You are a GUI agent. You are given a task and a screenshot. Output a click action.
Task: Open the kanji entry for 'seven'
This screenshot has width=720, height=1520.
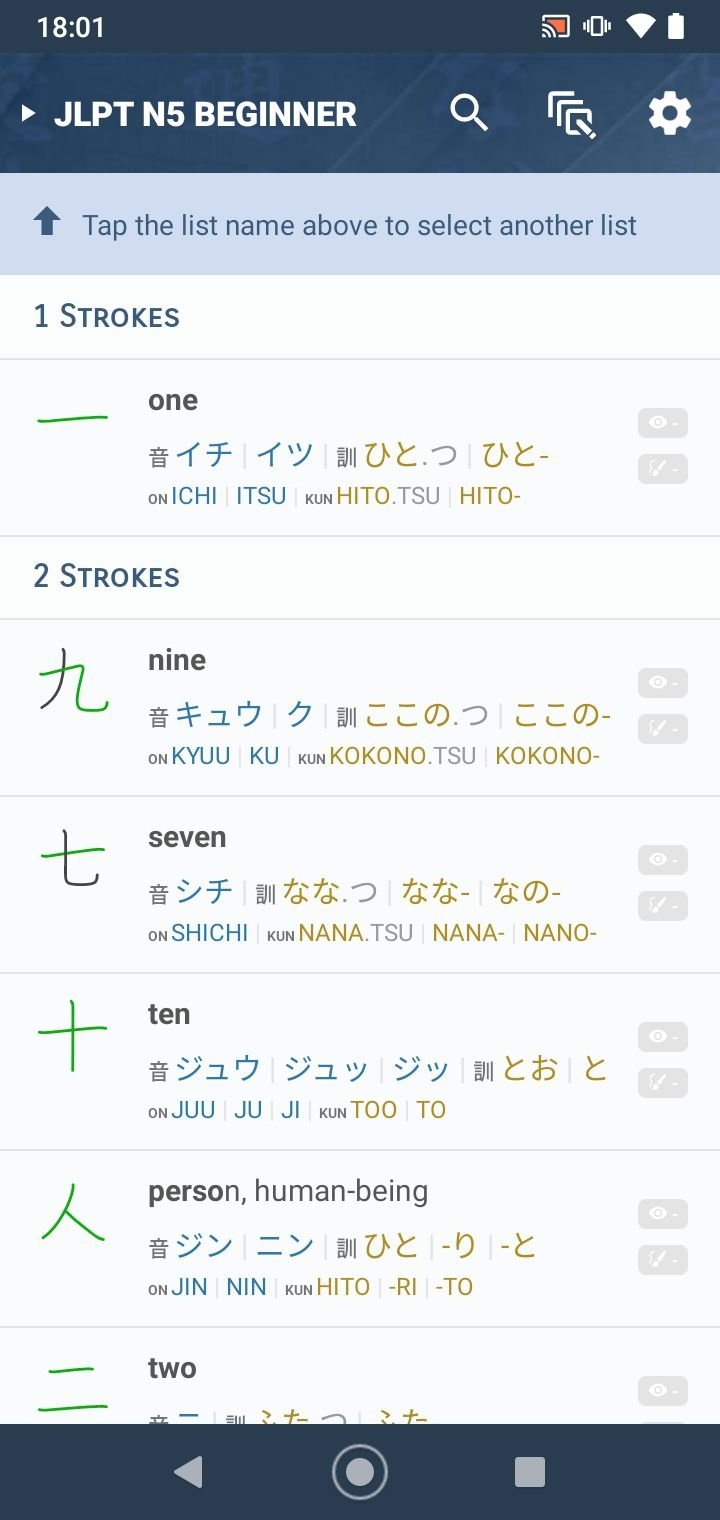click(x=360, y=885)
